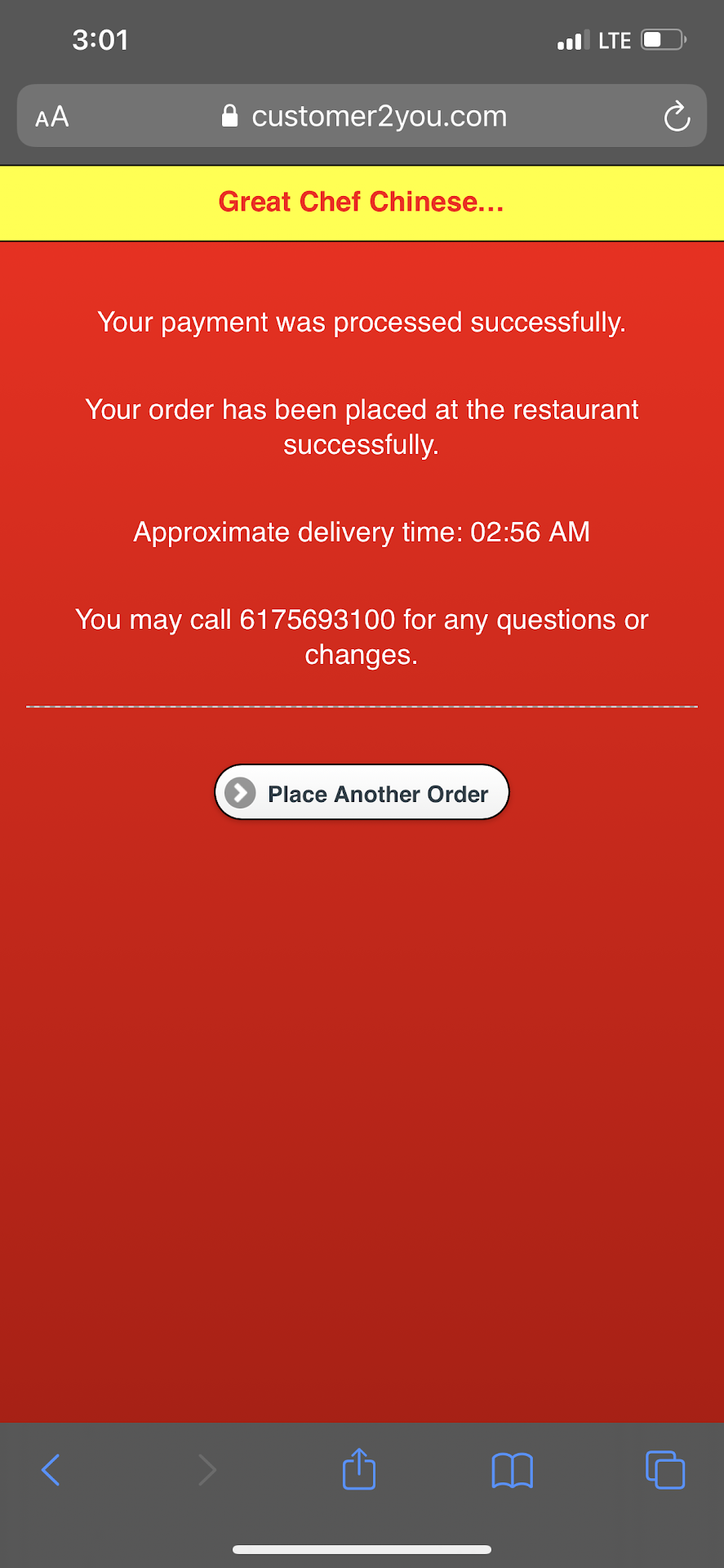Tap the customer2you.com address bar
This screenshot has height=1568, width=724.
(x=363, y=117)
